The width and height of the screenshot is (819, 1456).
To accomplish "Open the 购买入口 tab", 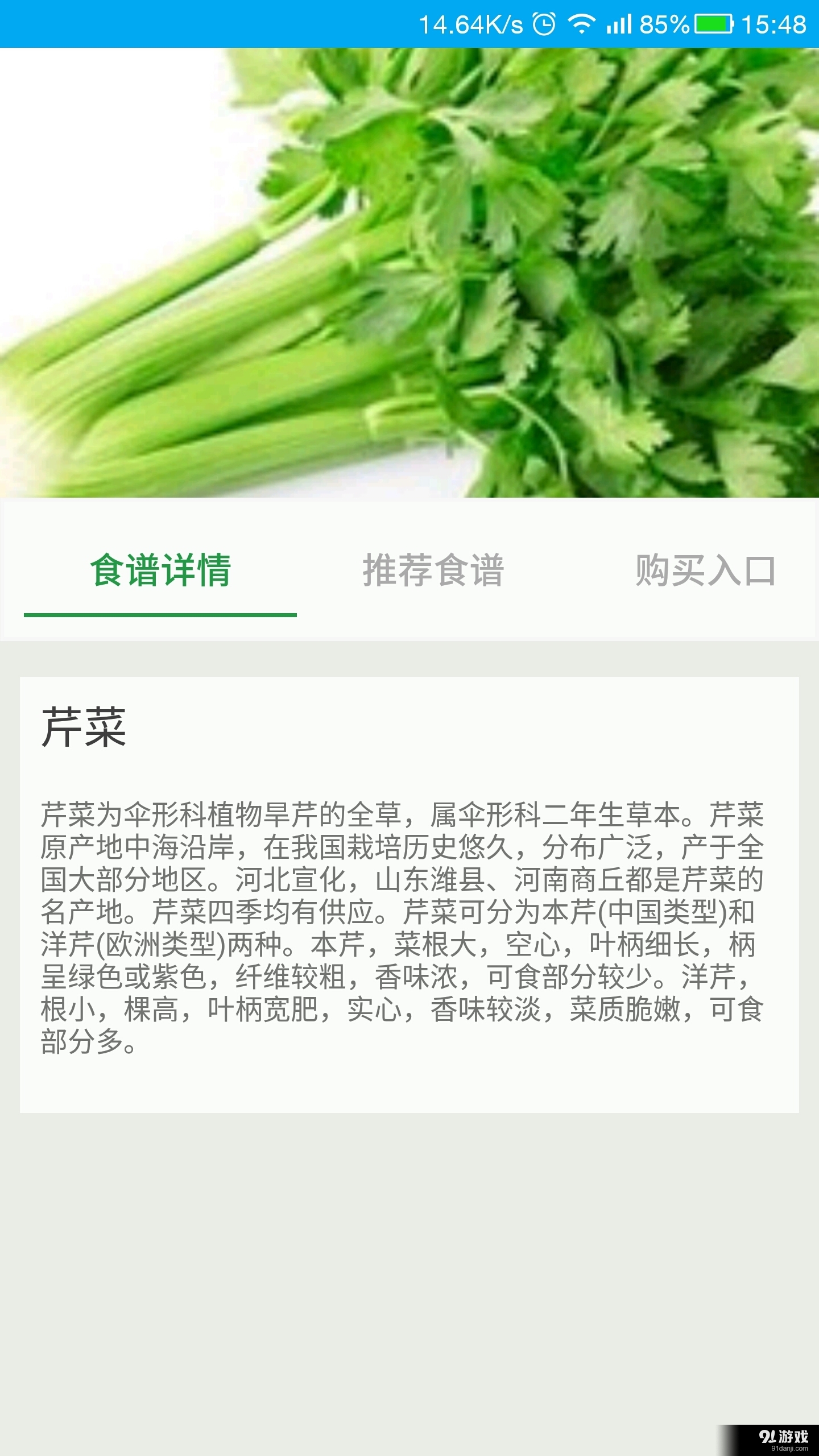I will [x=705, y=572].
